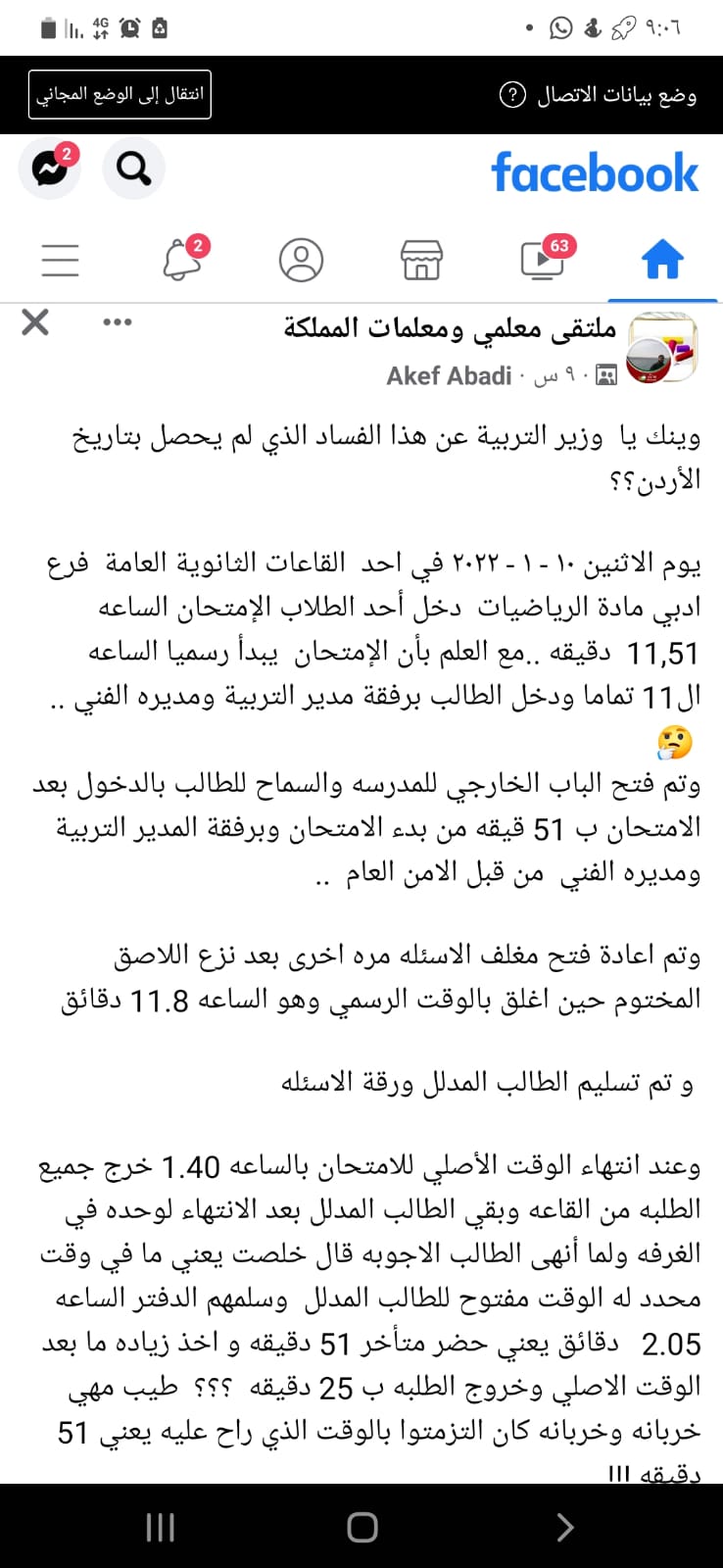Open the hamburger menu tab
723x1568 pixels.
(x=61, y=261)
